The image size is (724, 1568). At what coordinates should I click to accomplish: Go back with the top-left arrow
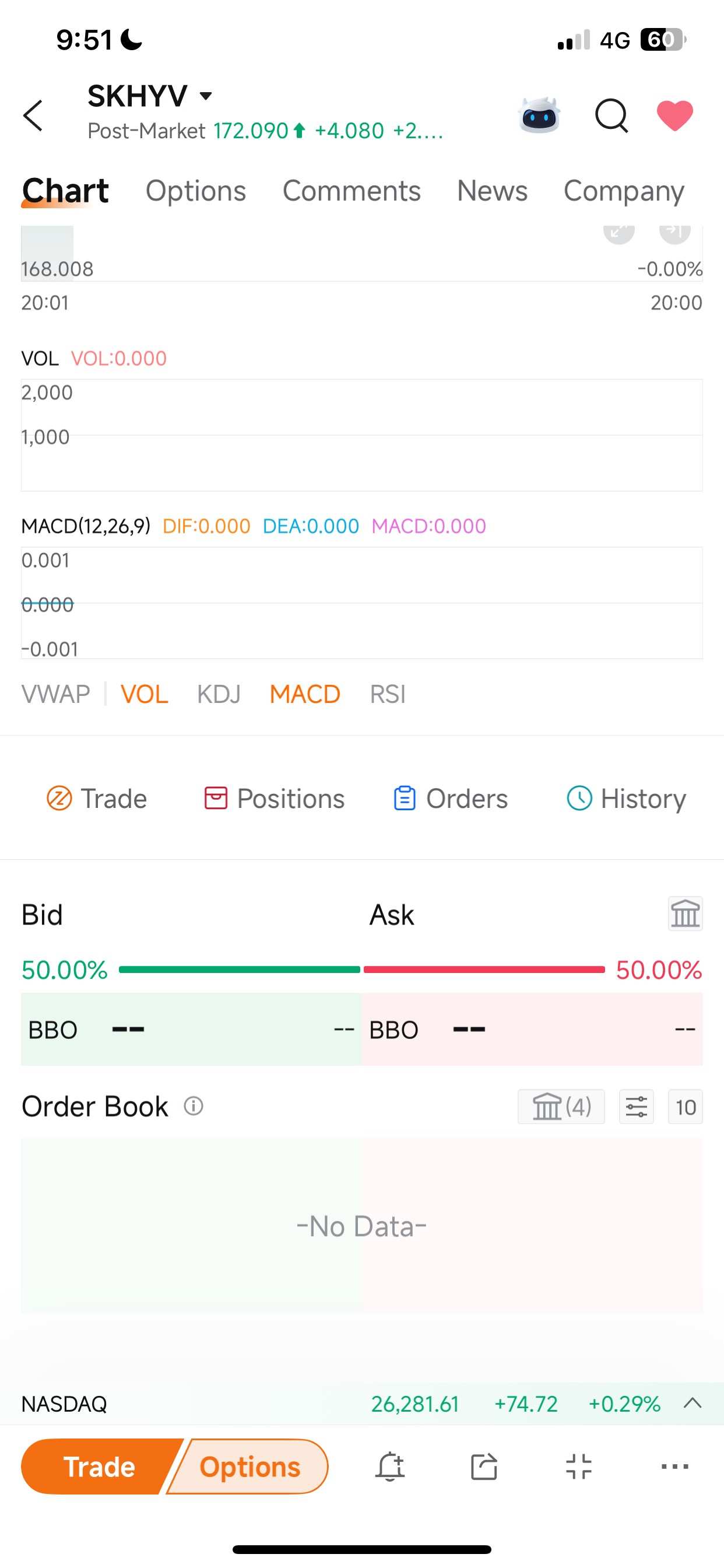click(x=33, y=116)
